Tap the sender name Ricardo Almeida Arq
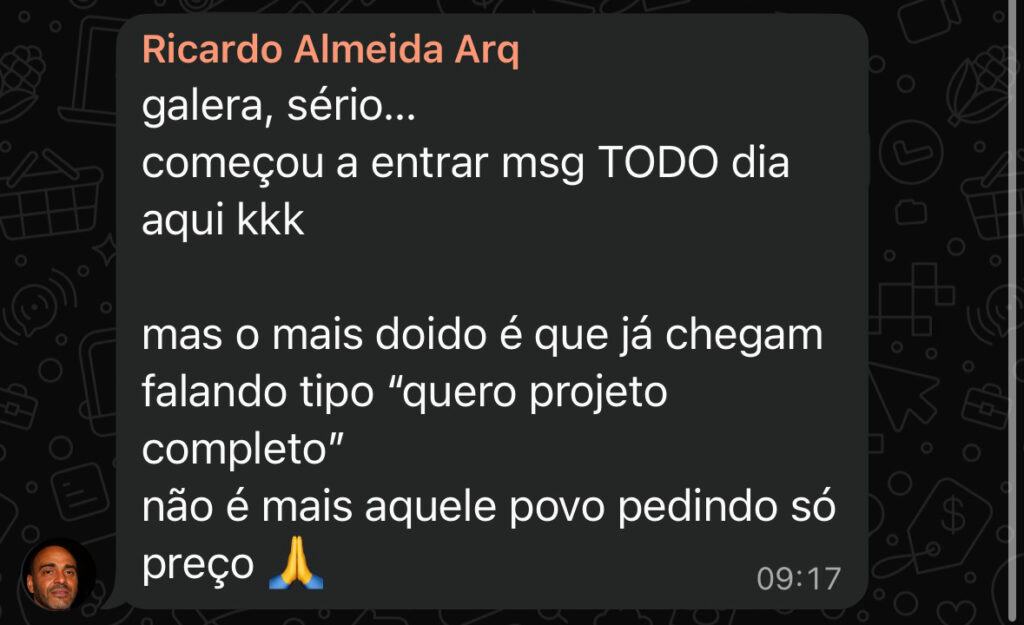 [330, 50]
